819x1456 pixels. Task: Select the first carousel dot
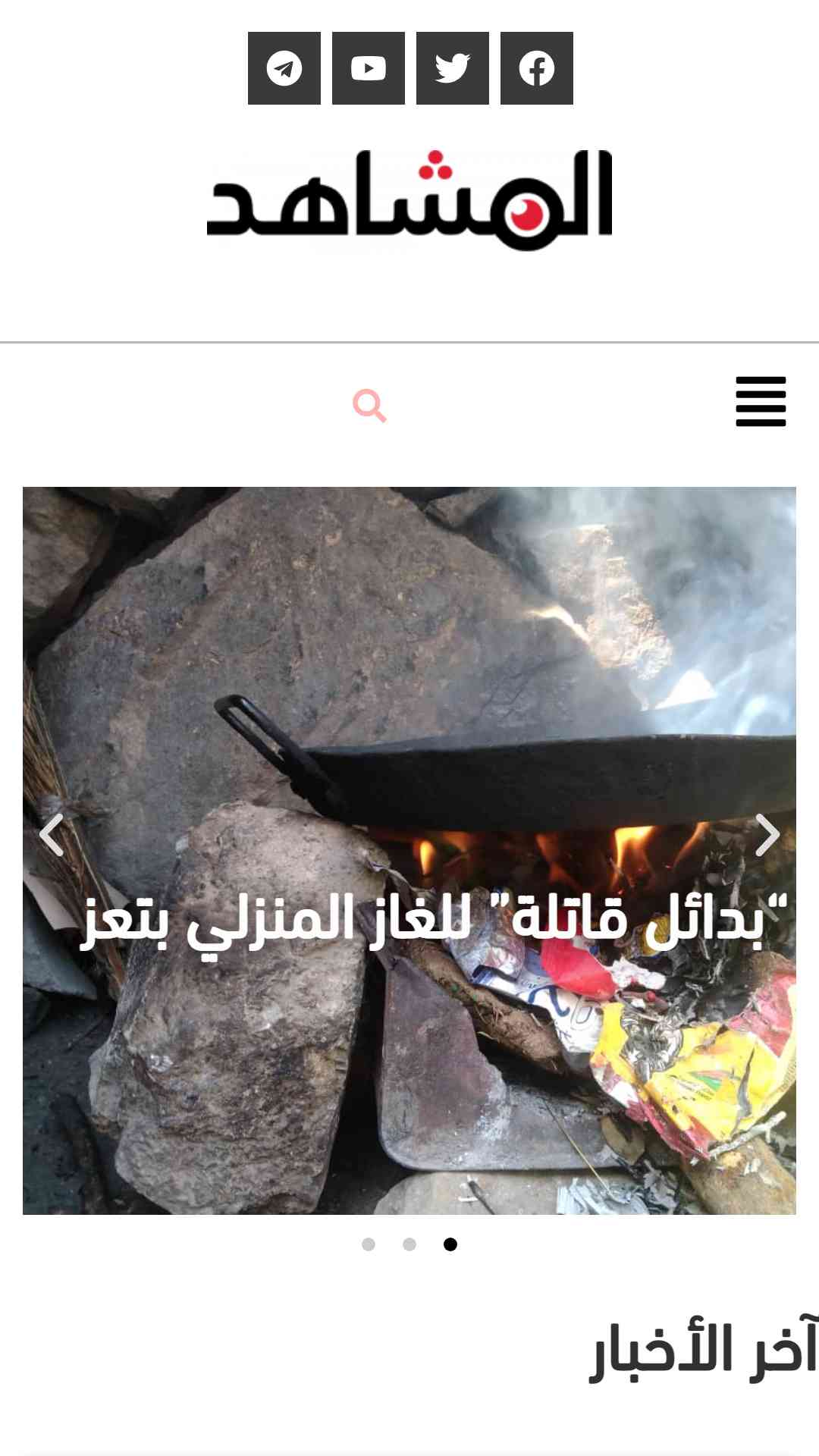369,1244
